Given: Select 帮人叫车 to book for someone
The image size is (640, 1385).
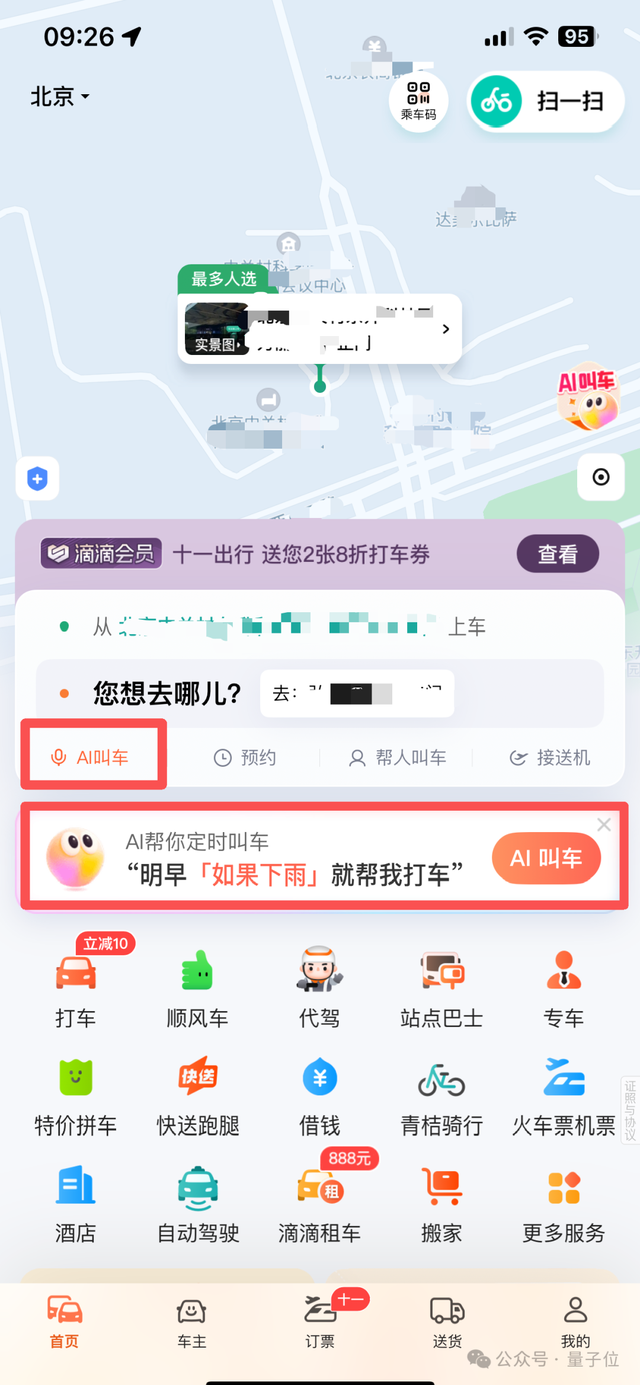Looking at the screenshot, I should click(x=397, y=758).
